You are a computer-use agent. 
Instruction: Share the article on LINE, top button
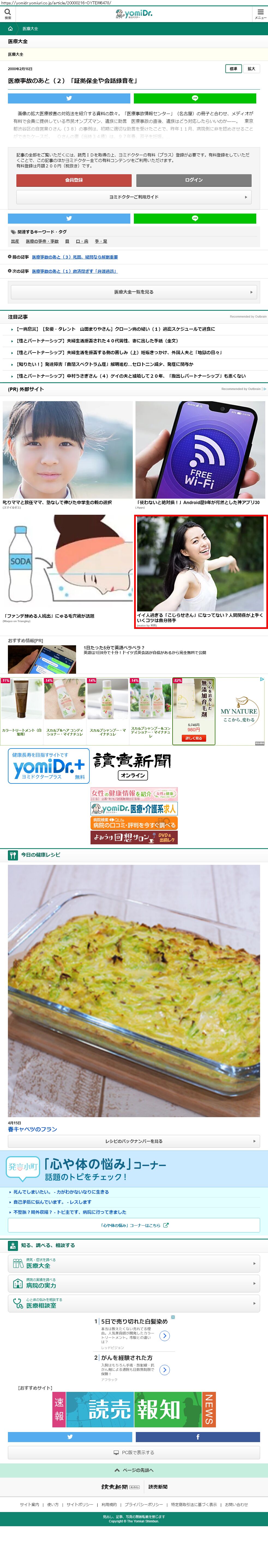point(194,98)
